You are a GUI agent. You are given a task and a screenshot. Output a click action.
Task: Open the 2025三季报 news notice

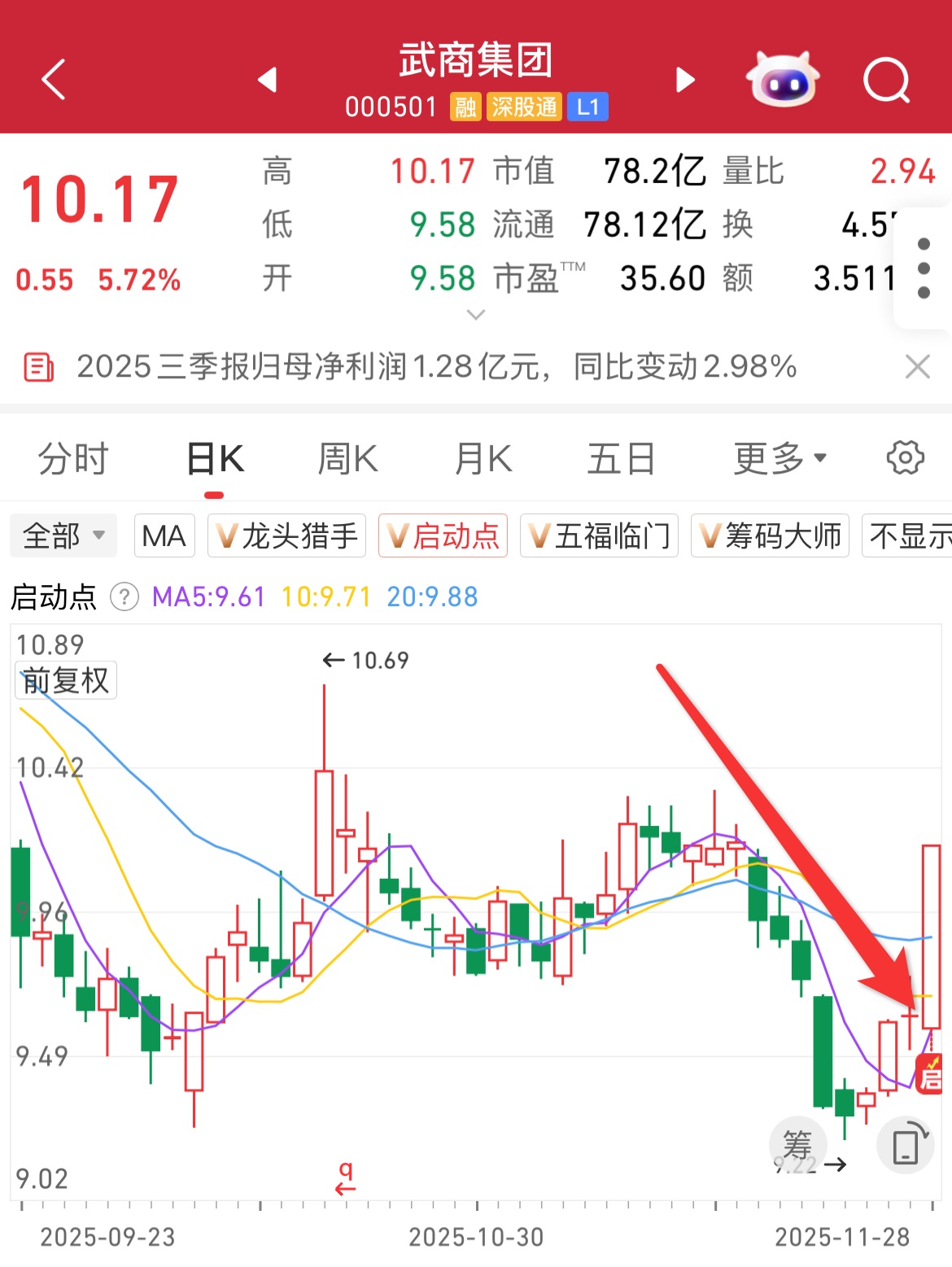tap(435, 367)
